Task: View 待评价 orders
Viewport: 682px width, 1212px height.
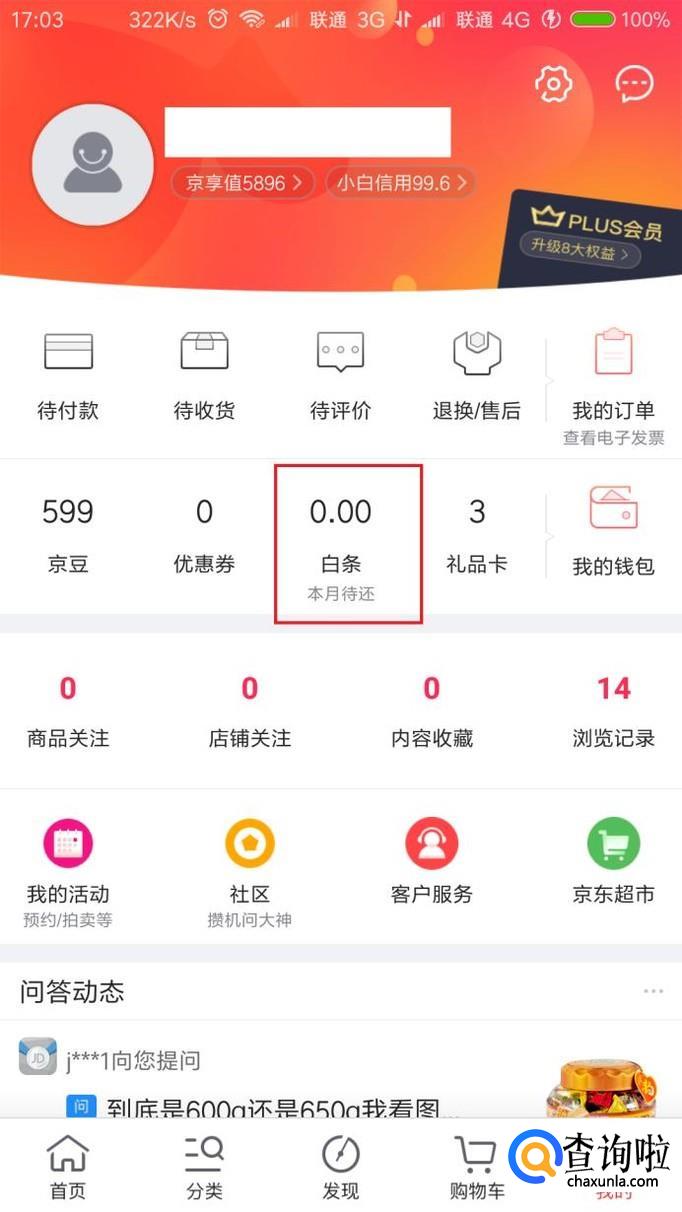Action: tap(340, 377)
